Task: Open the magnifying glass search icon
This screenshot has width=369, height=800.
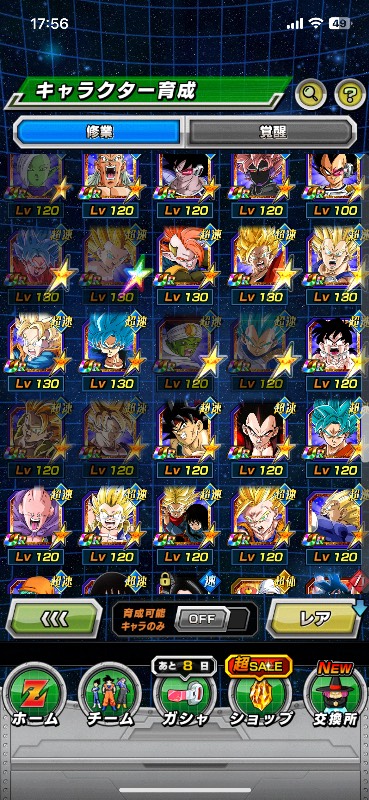Action: coord(311,93)
